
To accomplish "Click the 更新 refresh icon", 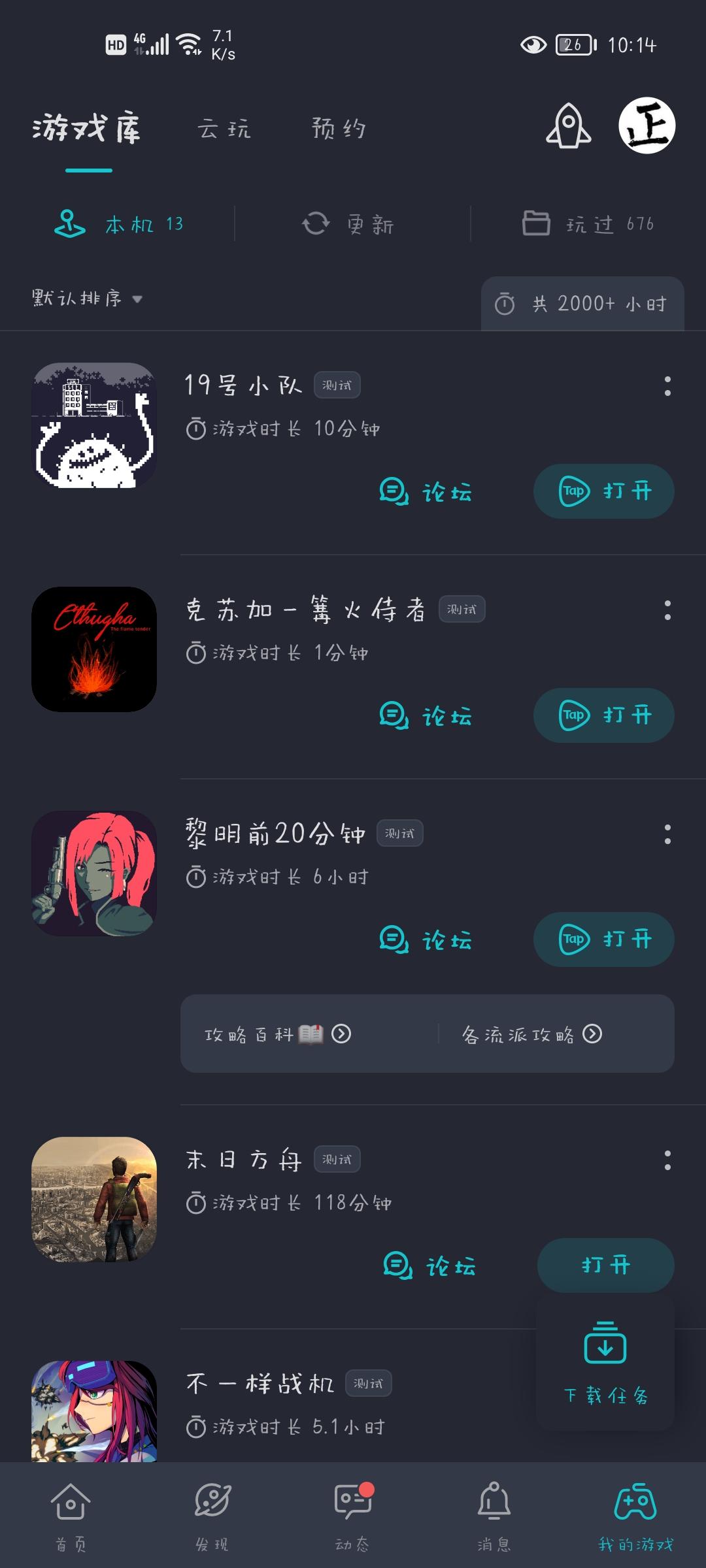I will 315,223.
